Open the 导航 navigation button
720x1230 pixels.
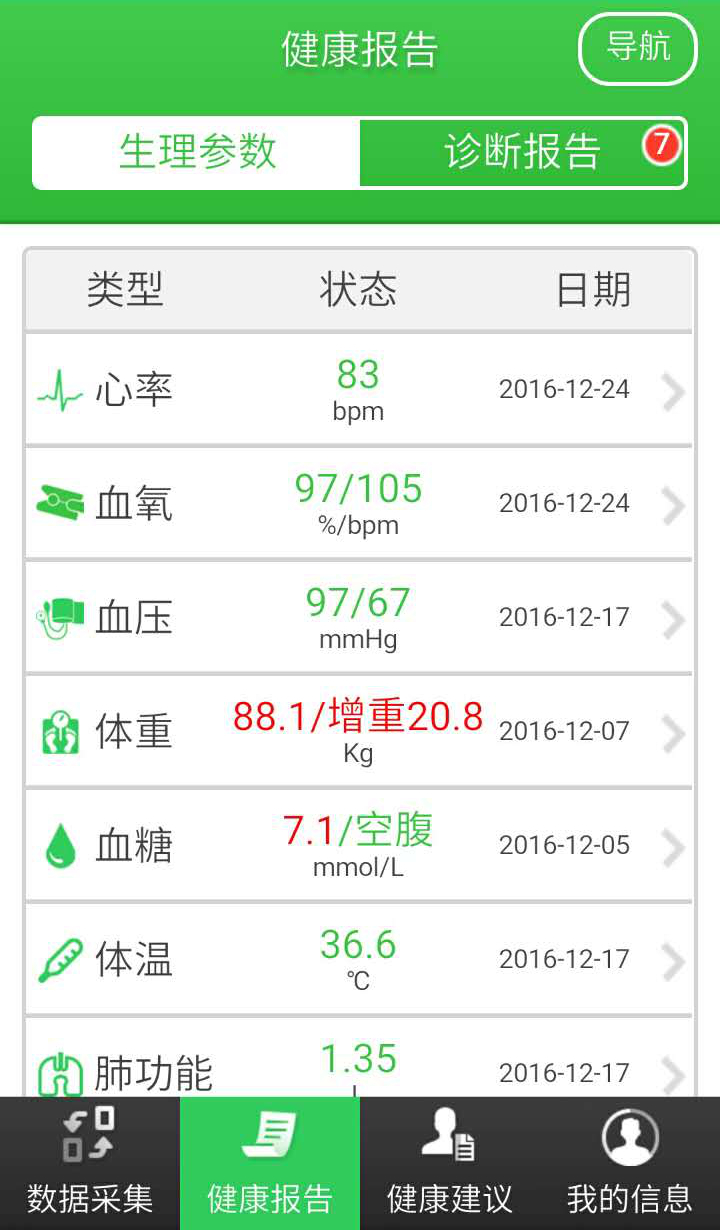pos(637,49)
